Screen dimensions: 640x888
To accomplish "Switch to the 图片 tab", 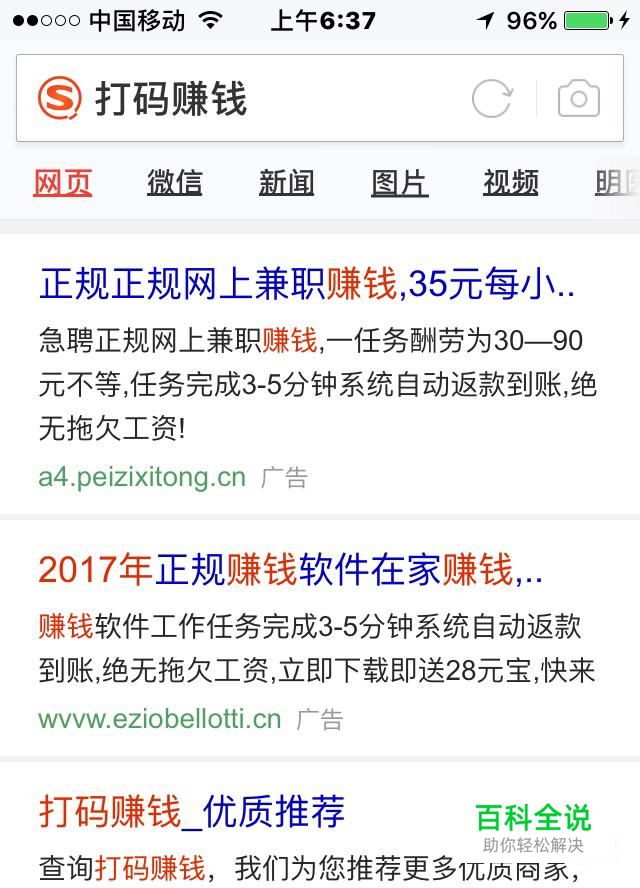I will 399,183.
